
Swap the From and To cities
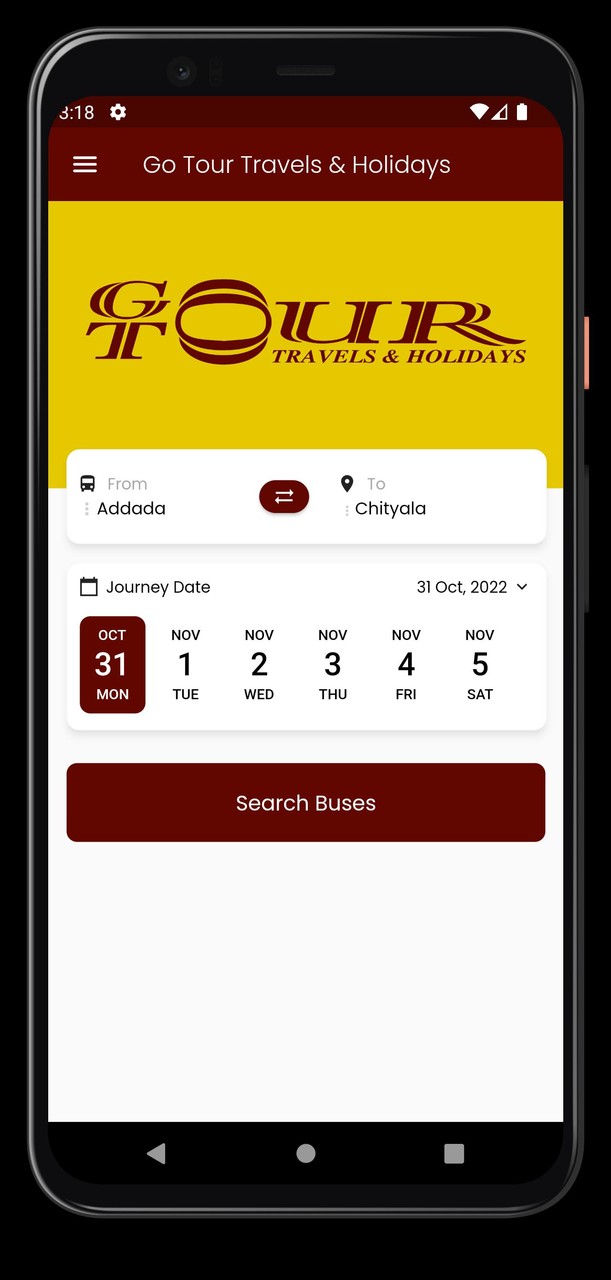tap(284, 497)
